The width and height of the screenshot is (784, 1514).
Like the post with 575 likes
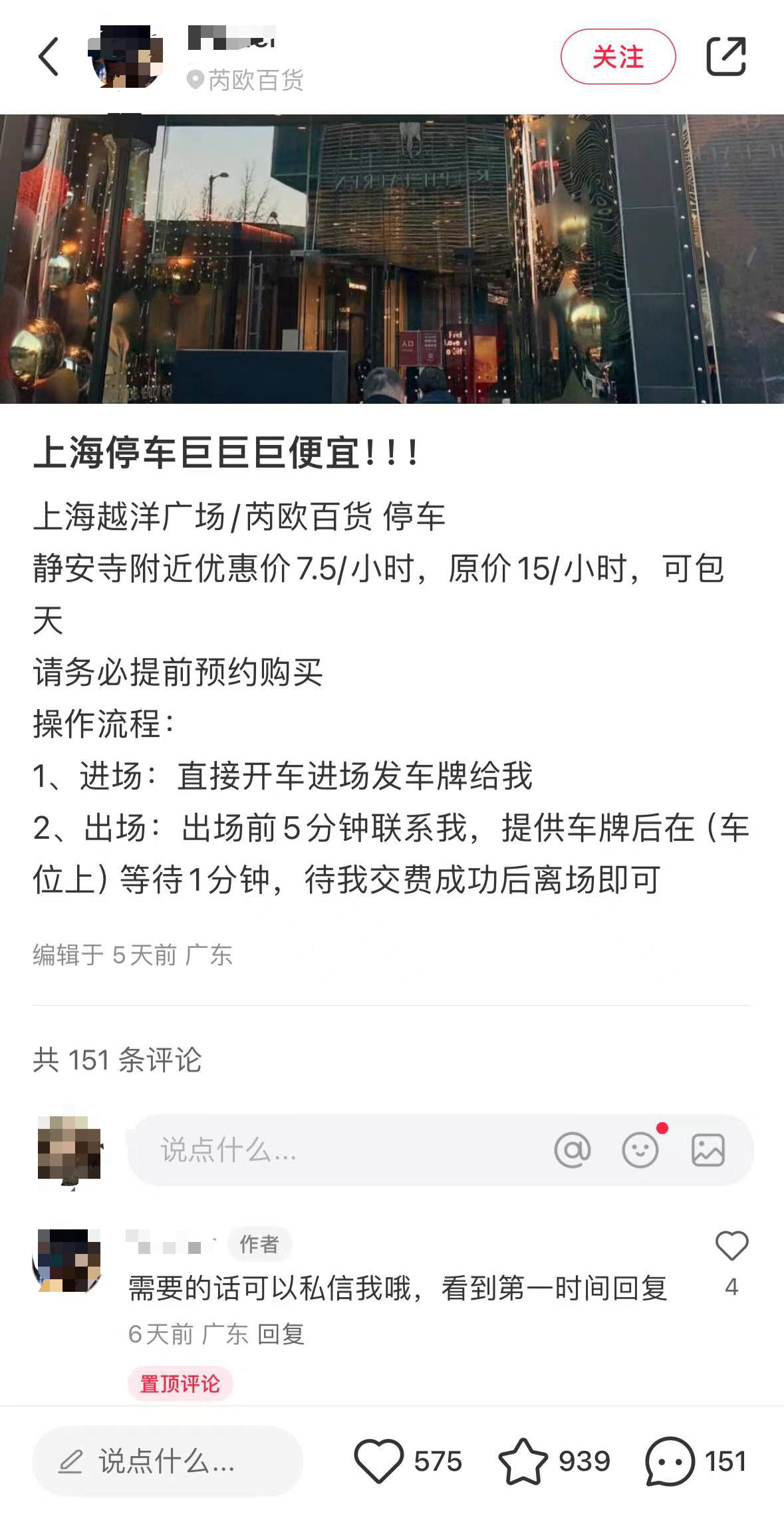379,1461
